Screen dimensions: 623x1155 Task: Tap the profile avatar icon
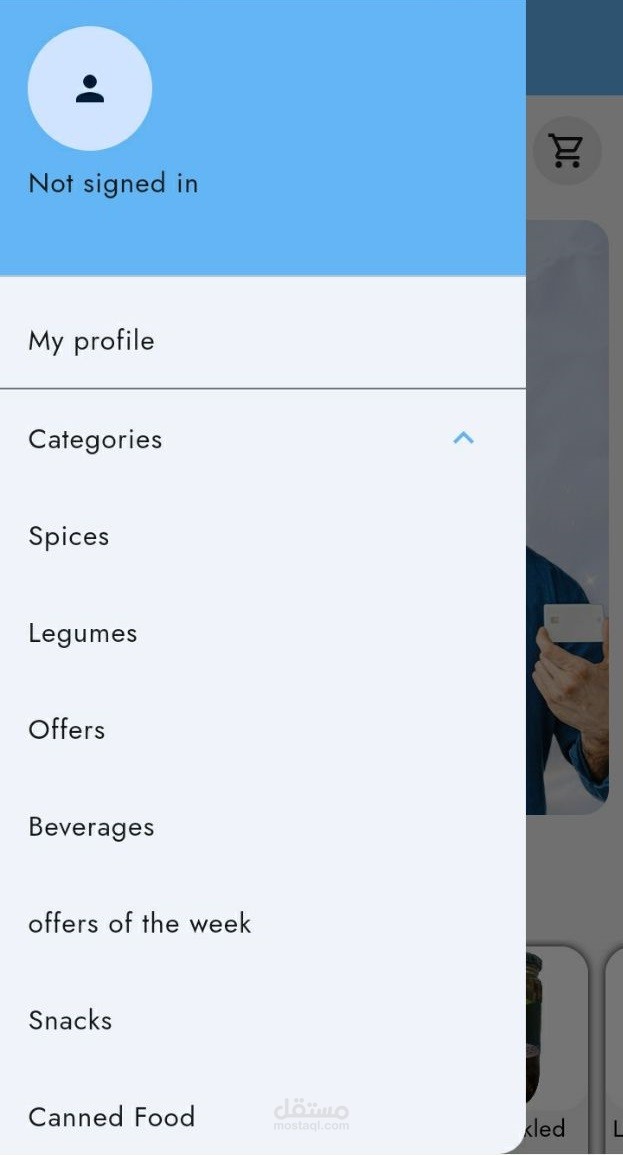[90, 88]
